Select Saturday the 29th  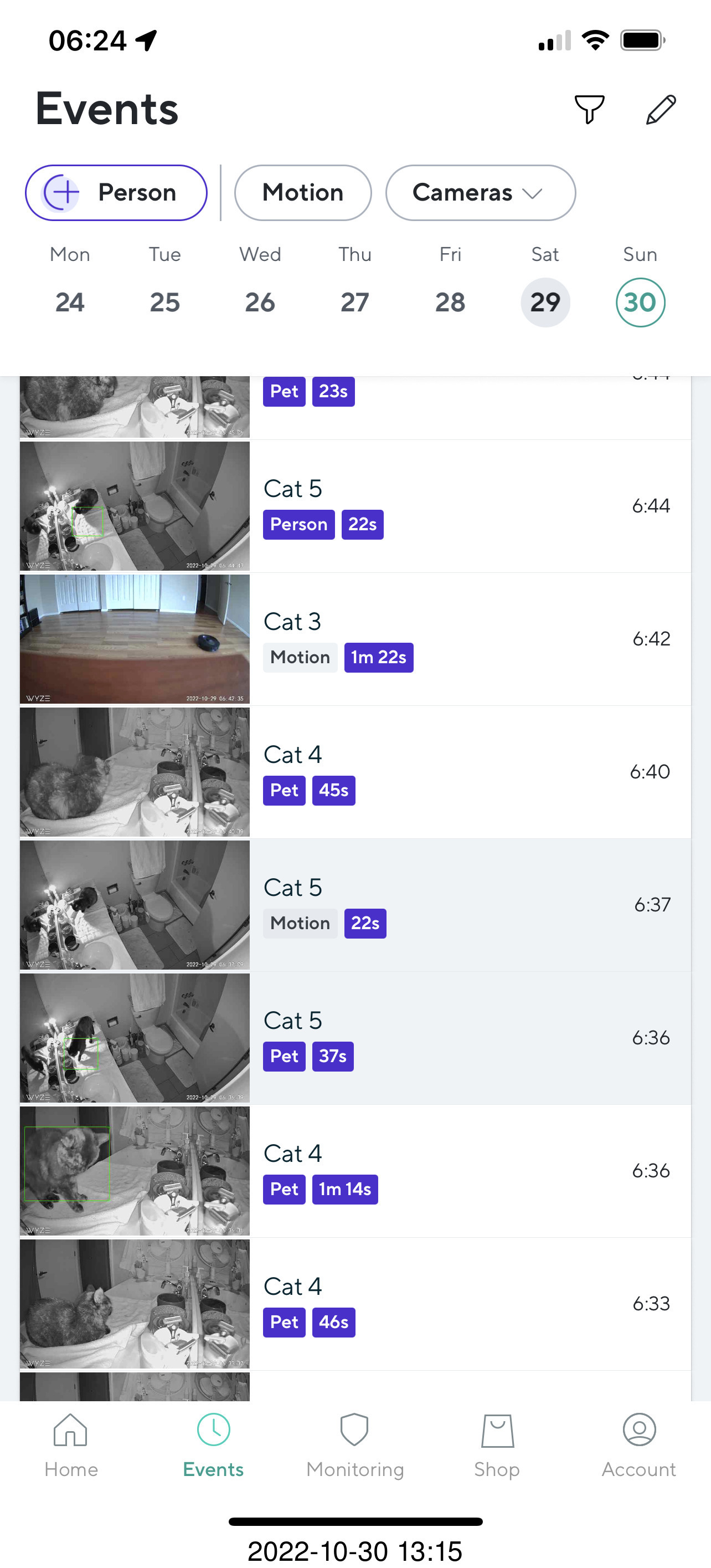pos(545,302)
